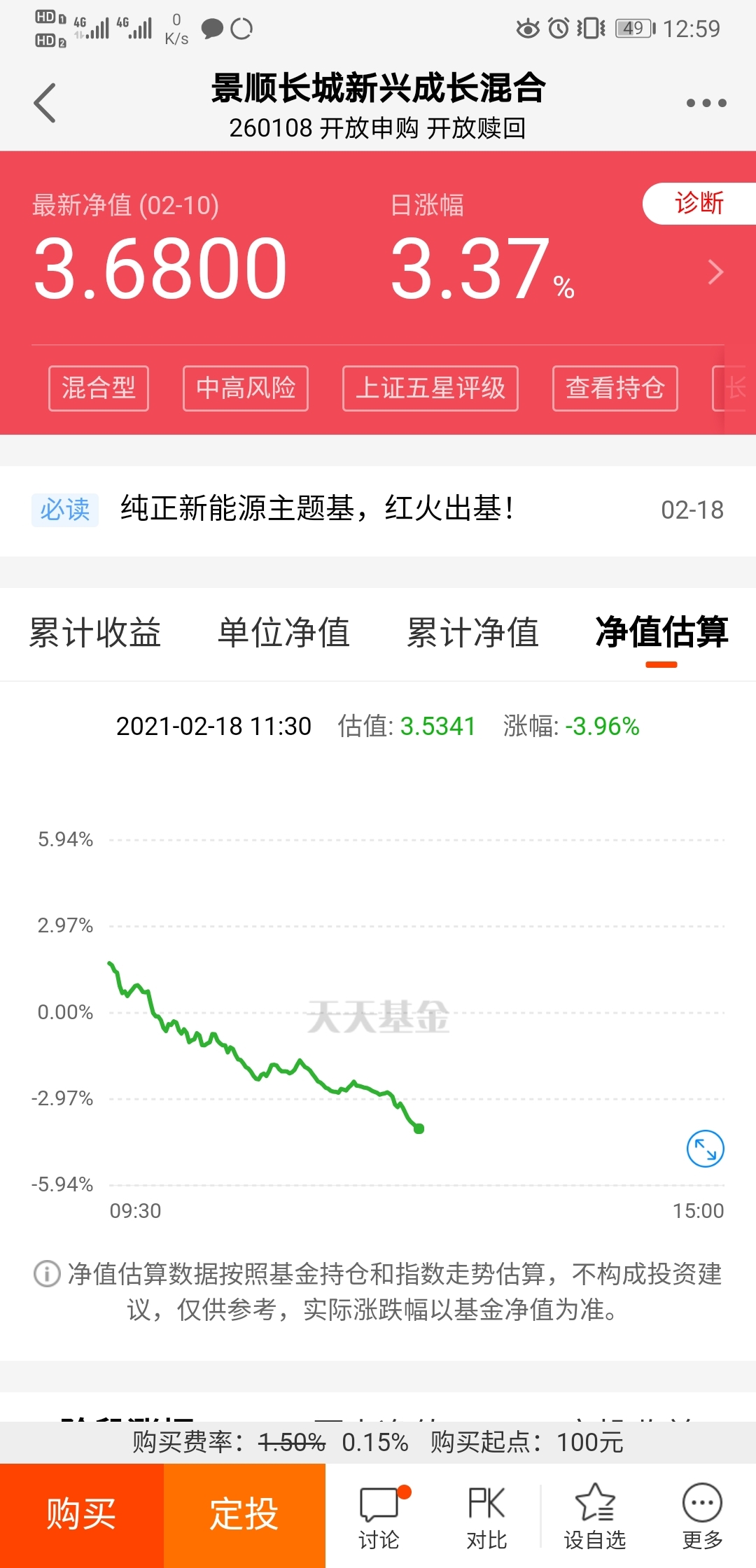Go back using the top-left arrow
Screen dimensions: 756x1568
coord(45,103)
